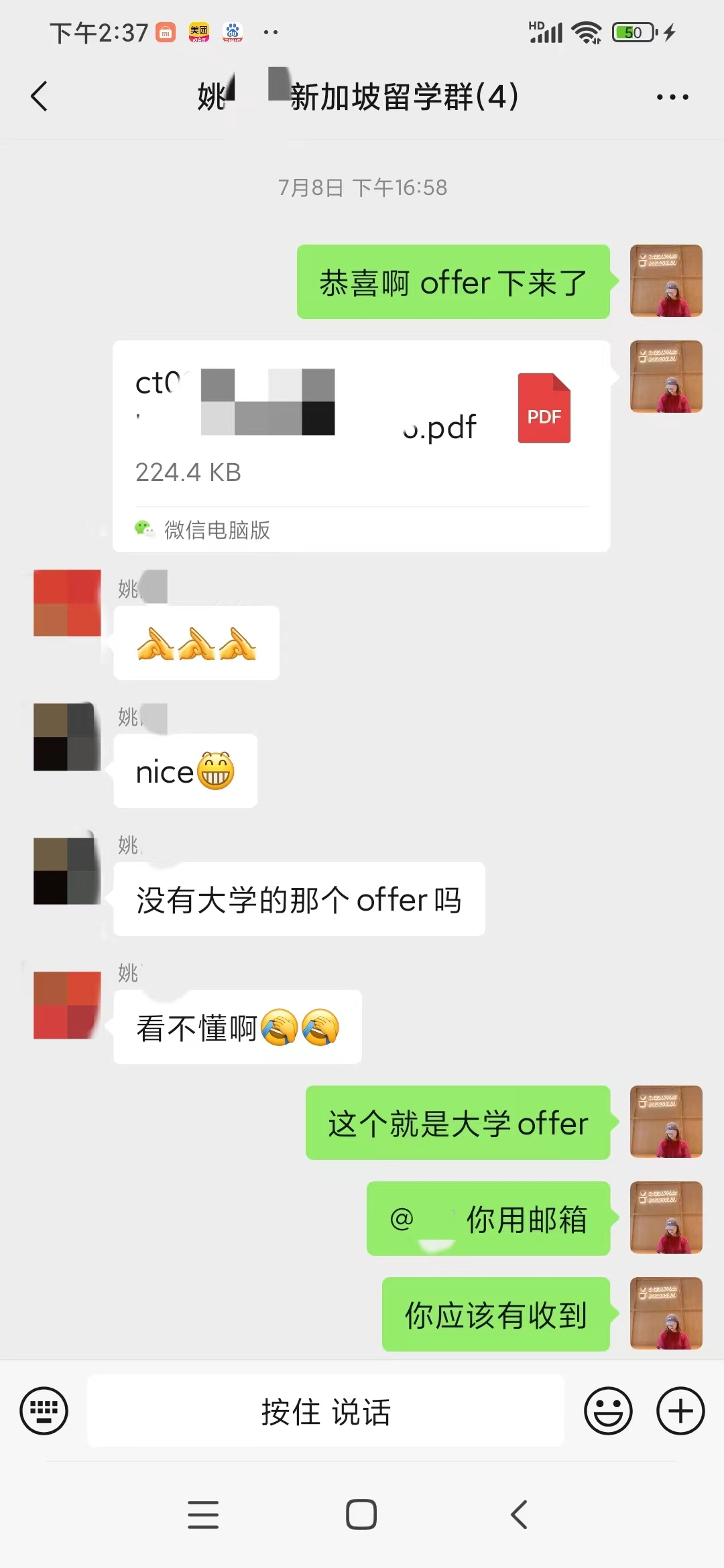Tap system home button
Image resolution: width=724 pixels, height=1568 pixels.
[361, 1514]
